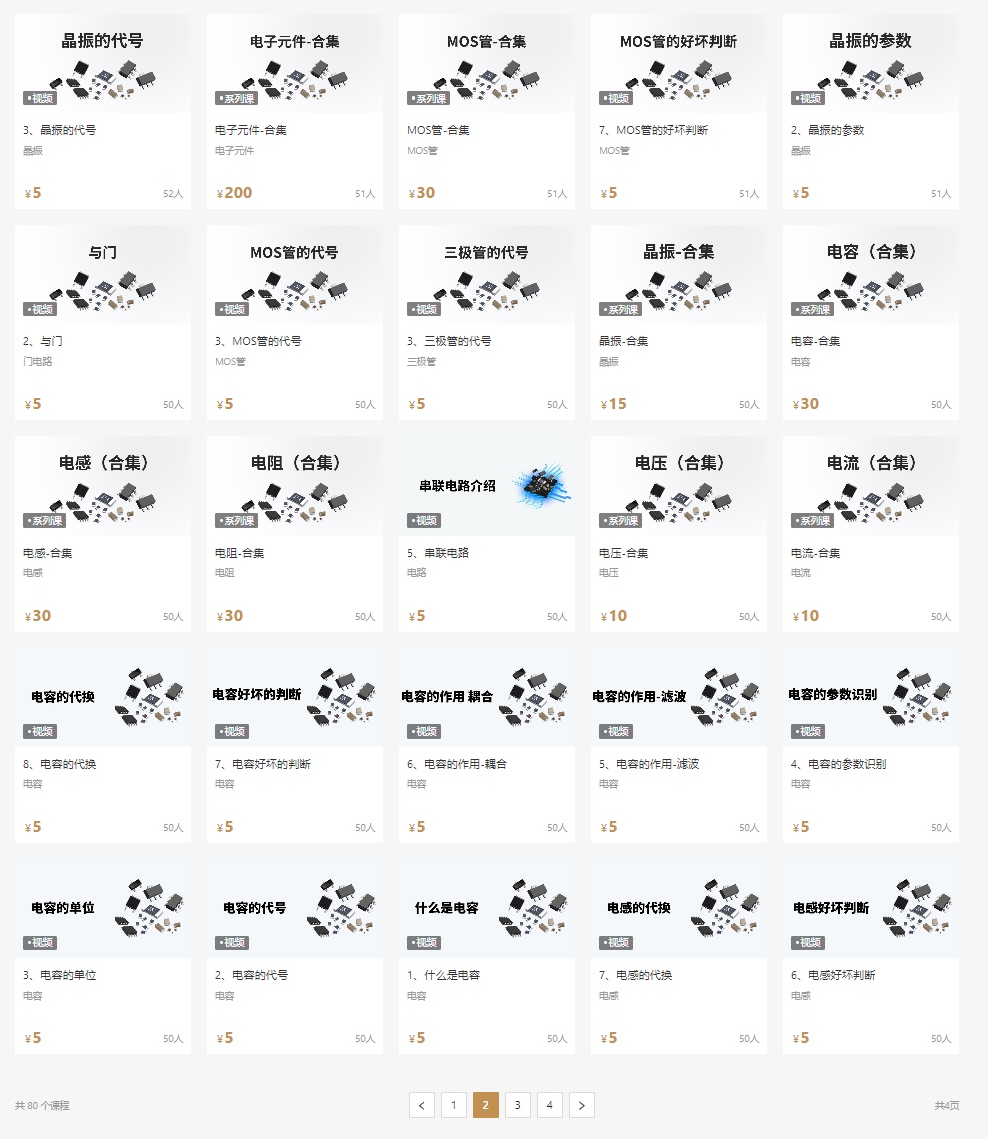Open the 与门 video course
The height and width of the screenshot is (1139, 988).
tap(102, 276)
